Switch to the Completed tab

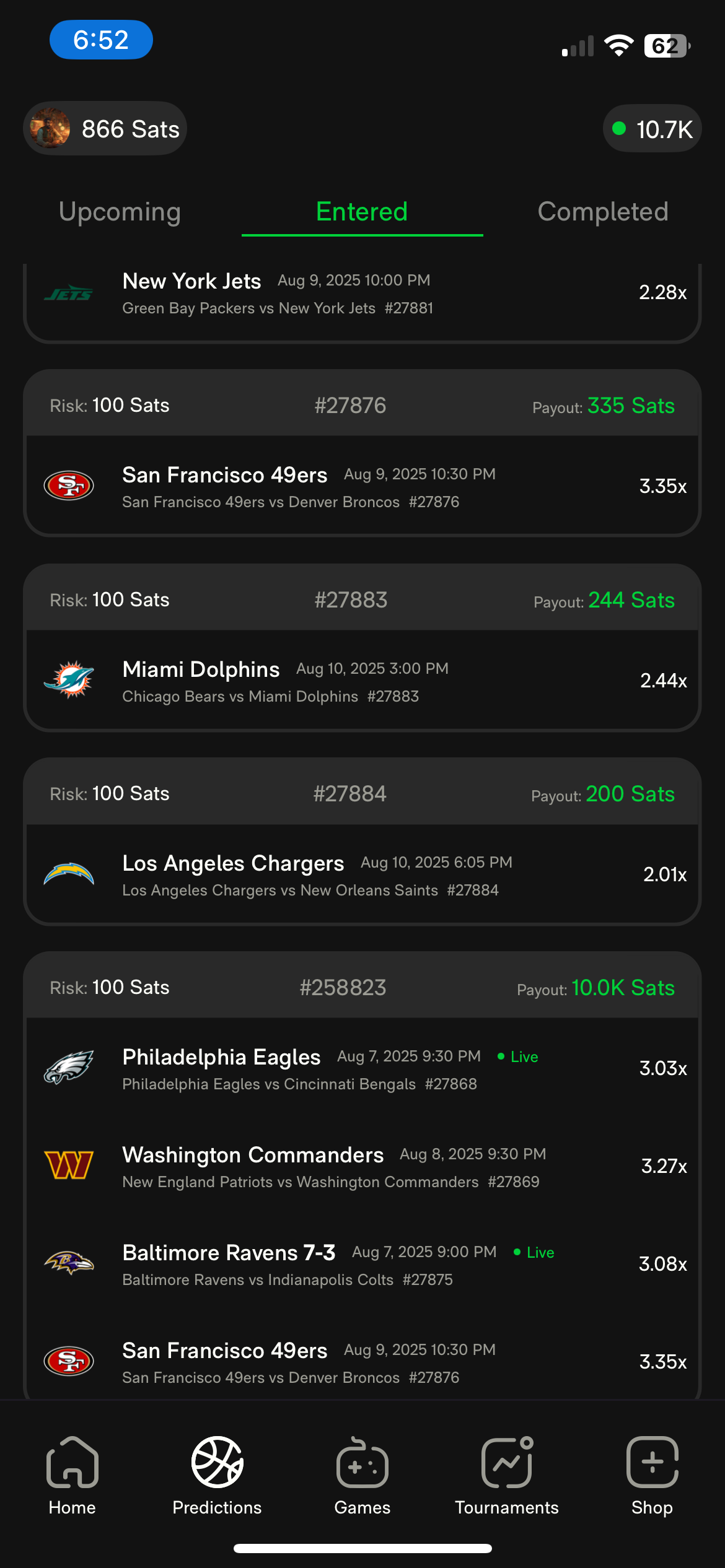[603, 212]
